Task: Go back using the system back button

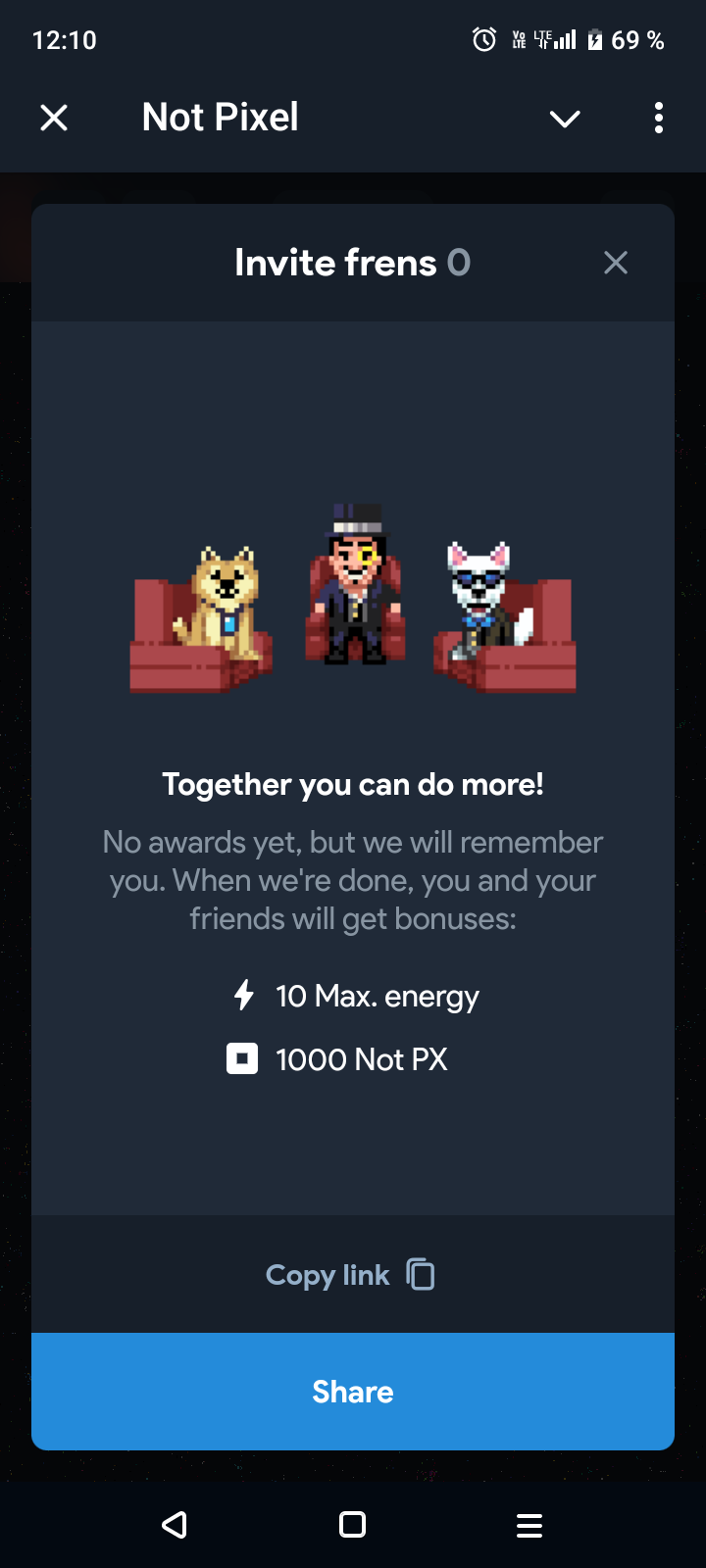Action: (175, 1525)
